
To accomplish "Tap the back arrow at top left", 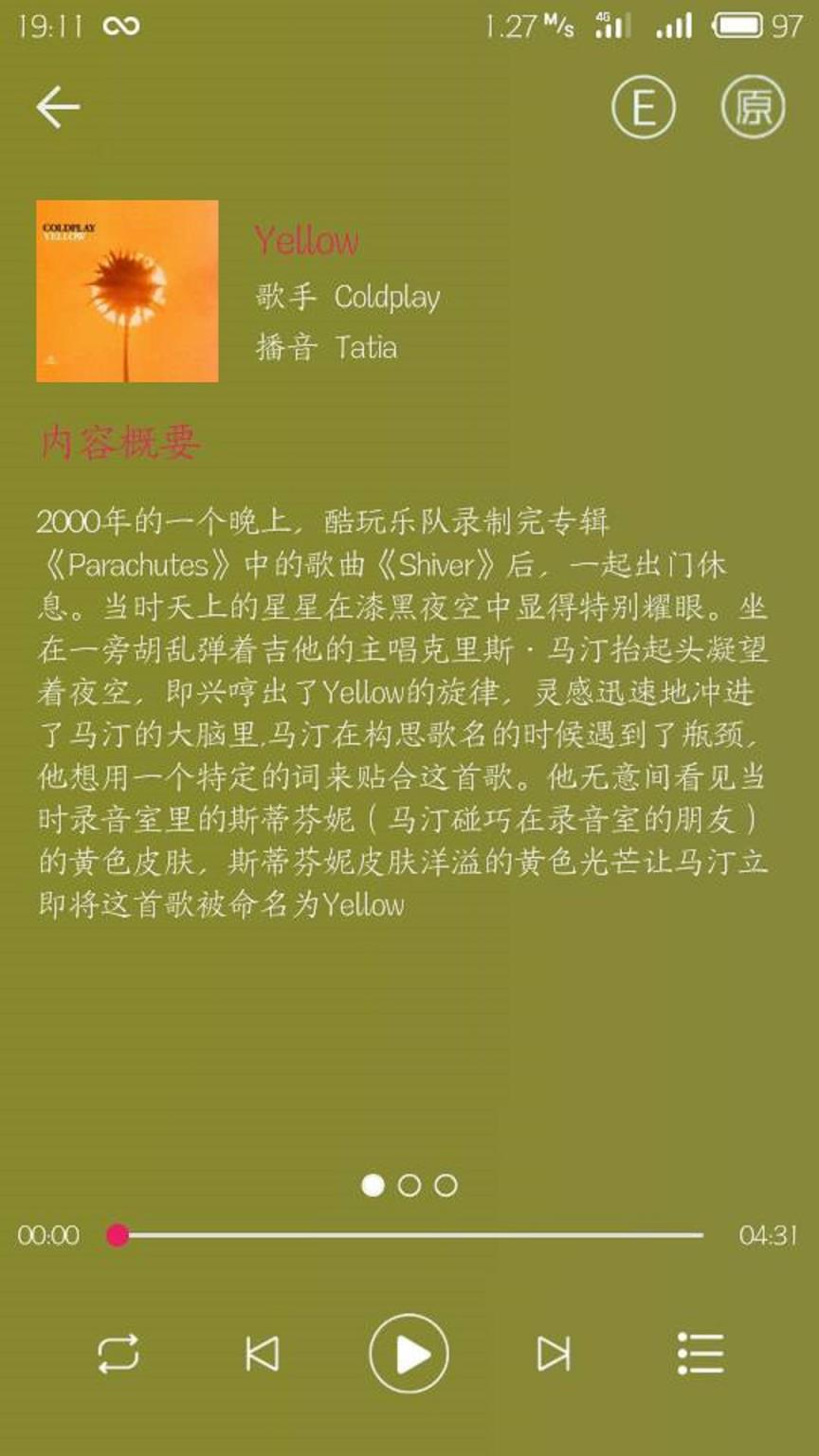I will [57, 105].
